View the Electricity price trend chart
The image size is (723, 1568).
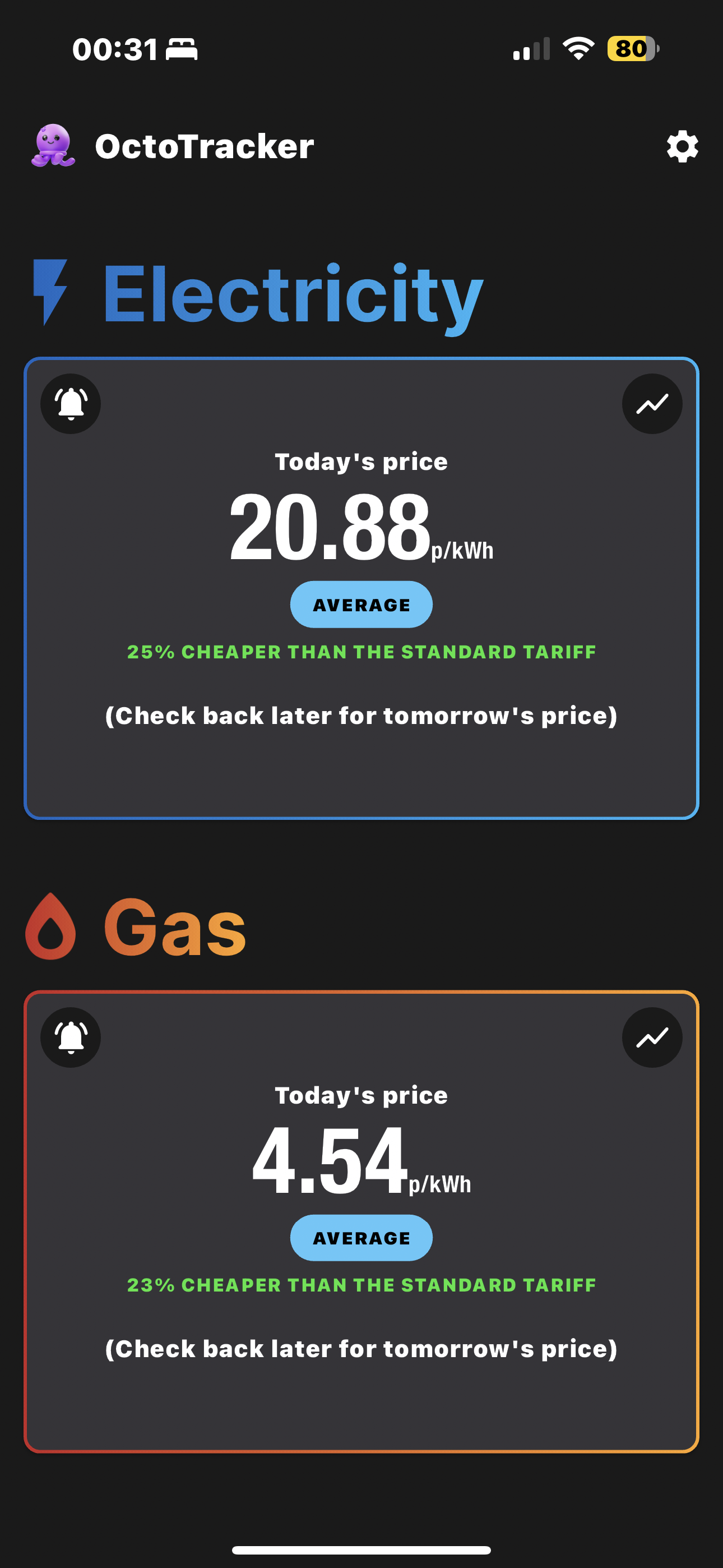(x=652, y=404)
